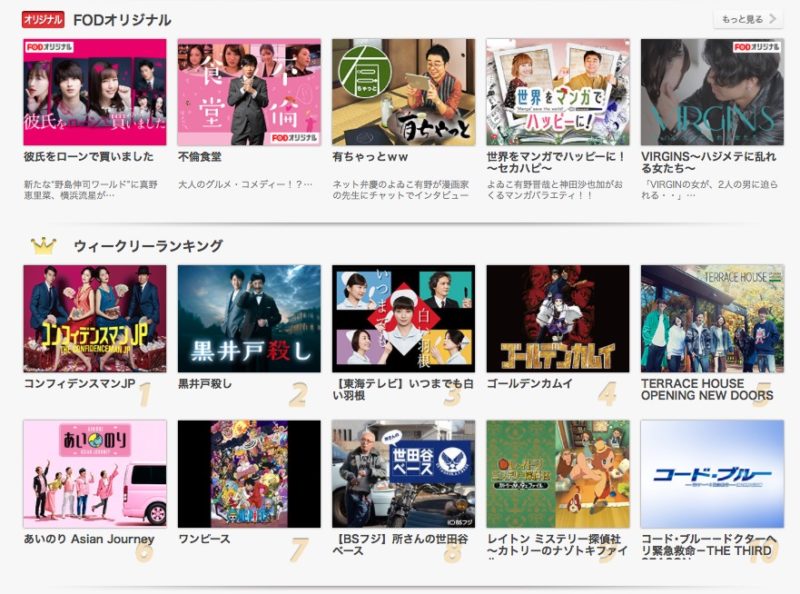
Task: Select あいのり Asian Journey
Action: click(x=95, y=473)
